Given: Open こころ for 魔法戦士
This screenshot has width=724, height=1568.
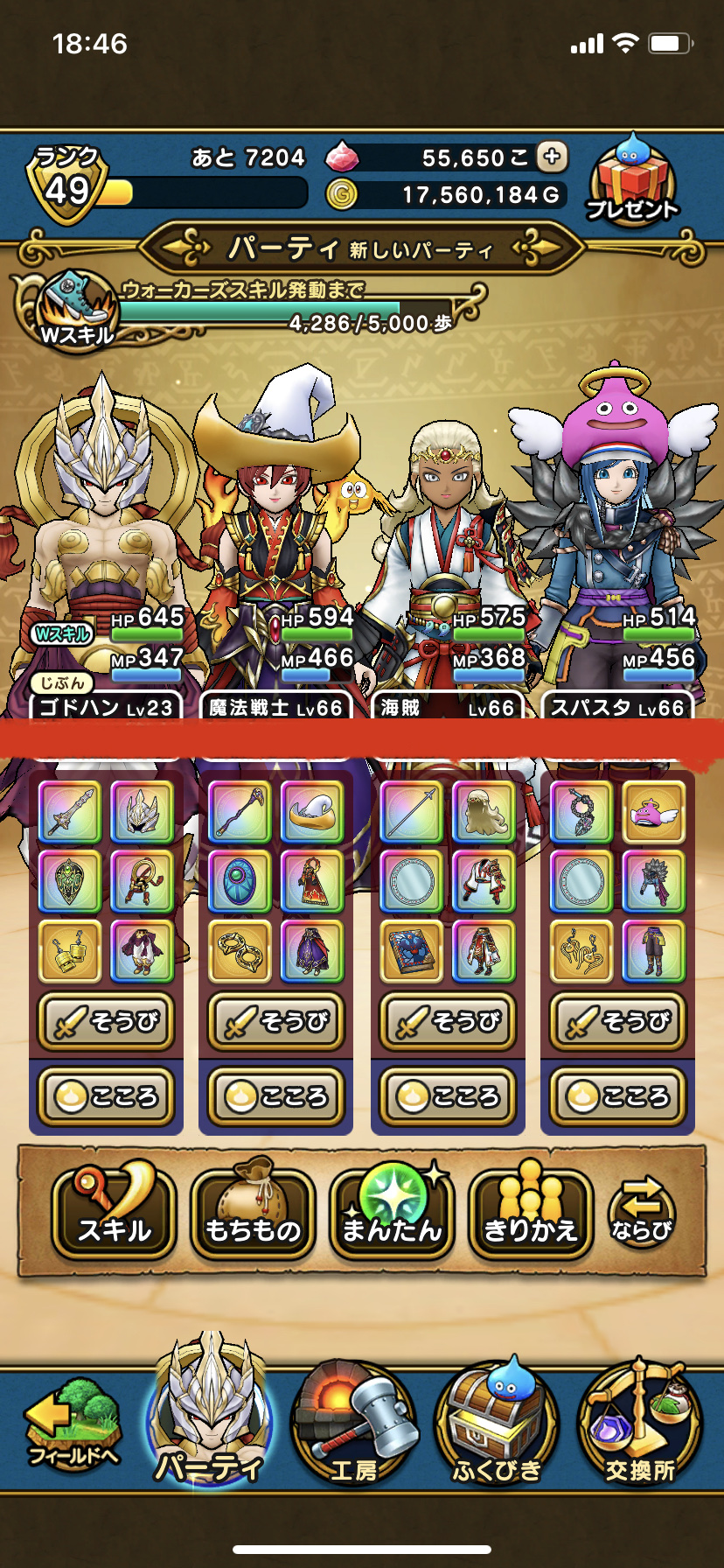Looking at the screenshot, I should point(275,1095).
